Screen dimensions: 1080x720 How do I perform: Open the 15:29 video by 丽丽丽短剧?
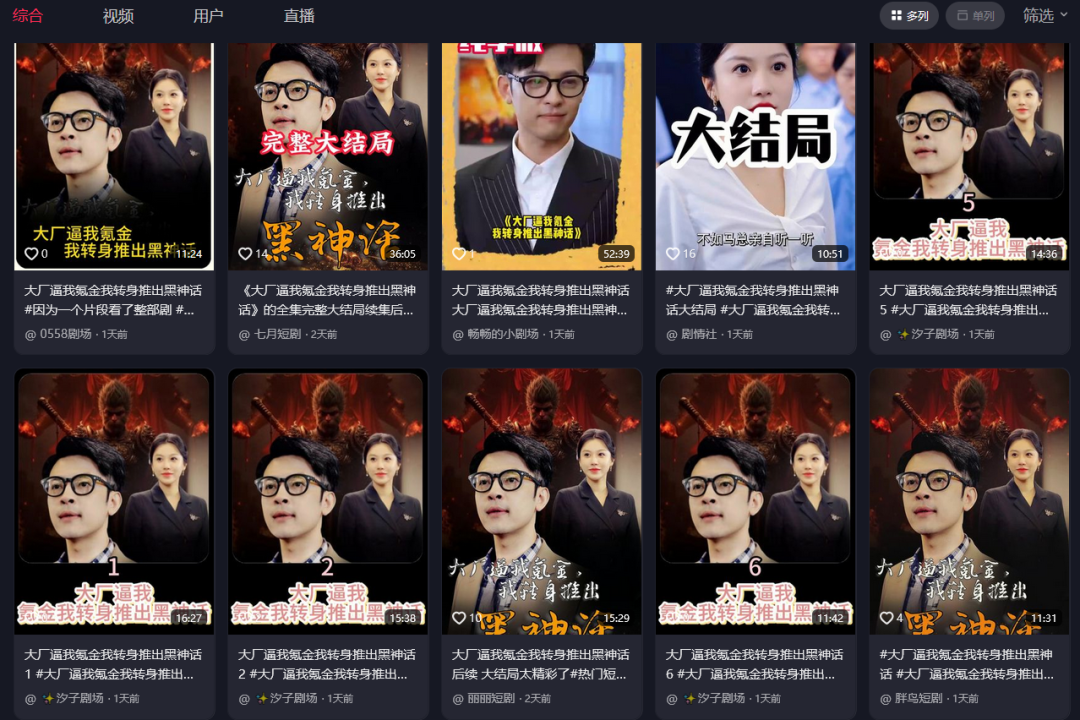[542, 500]
